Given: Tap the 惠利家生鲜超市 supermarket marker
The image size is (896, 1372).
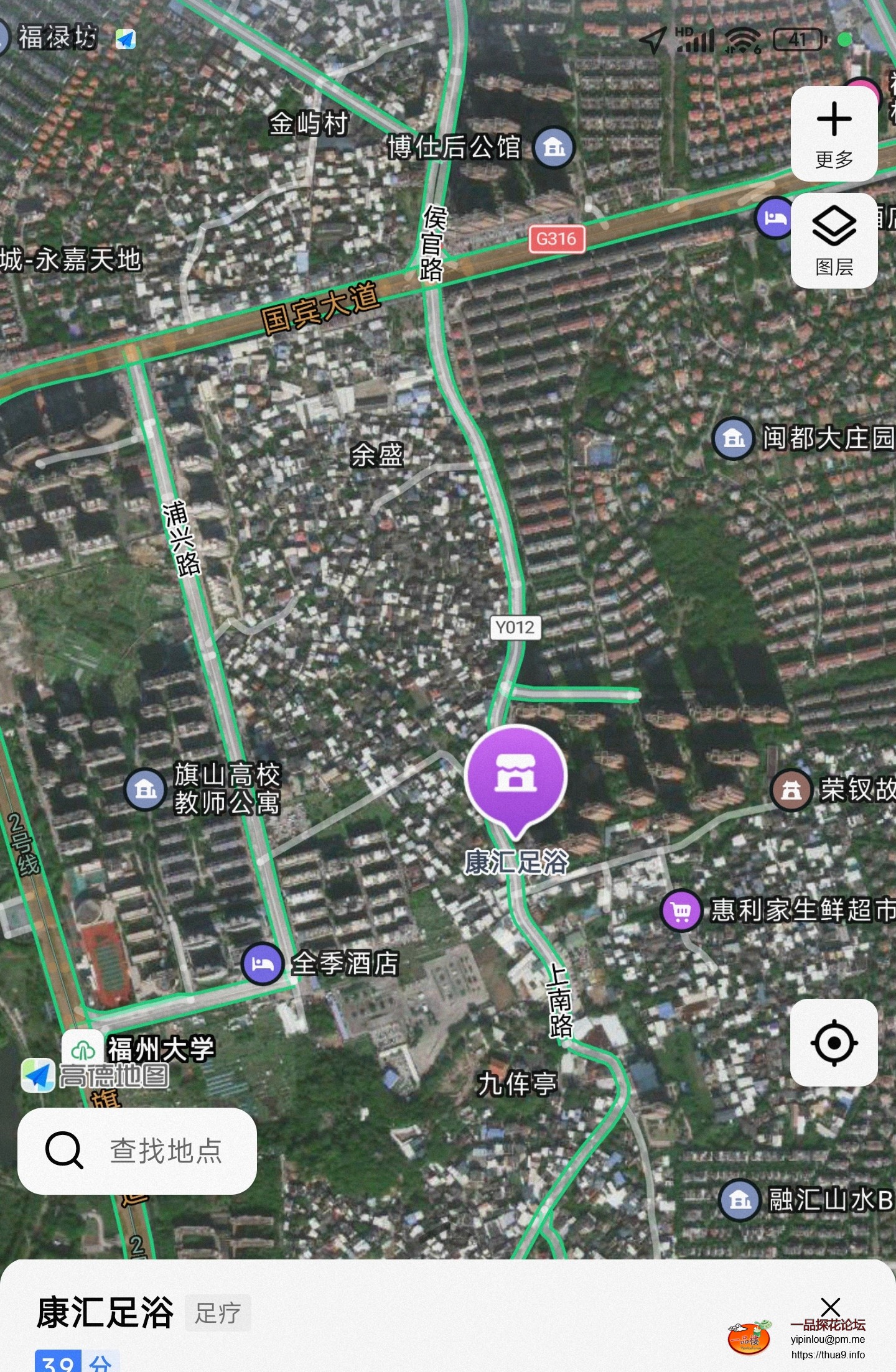Looking at the screenshot, I should point(681,911).
